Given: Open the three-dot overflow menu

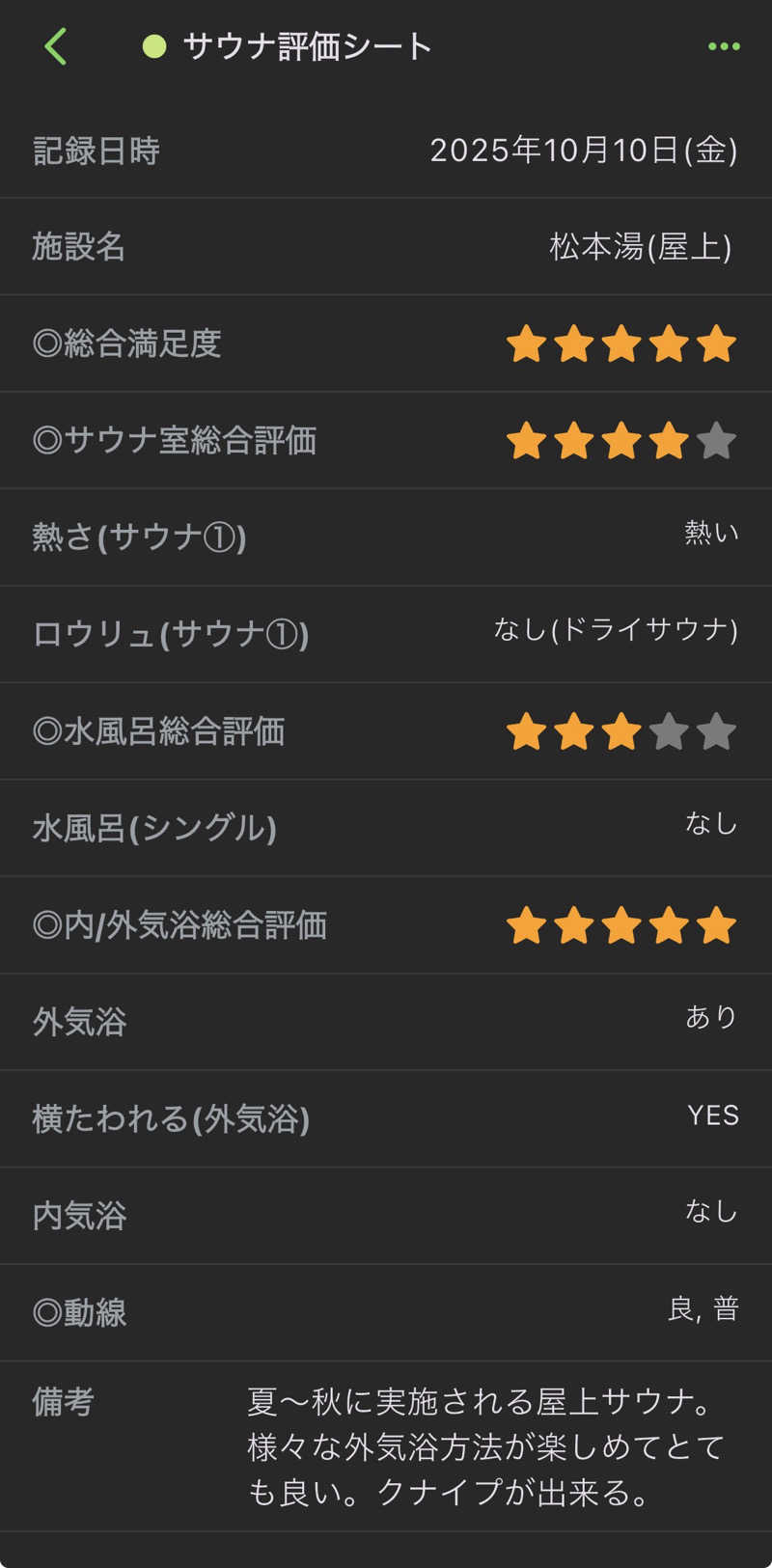Looking at the screenshot, I should pos(723,46).
